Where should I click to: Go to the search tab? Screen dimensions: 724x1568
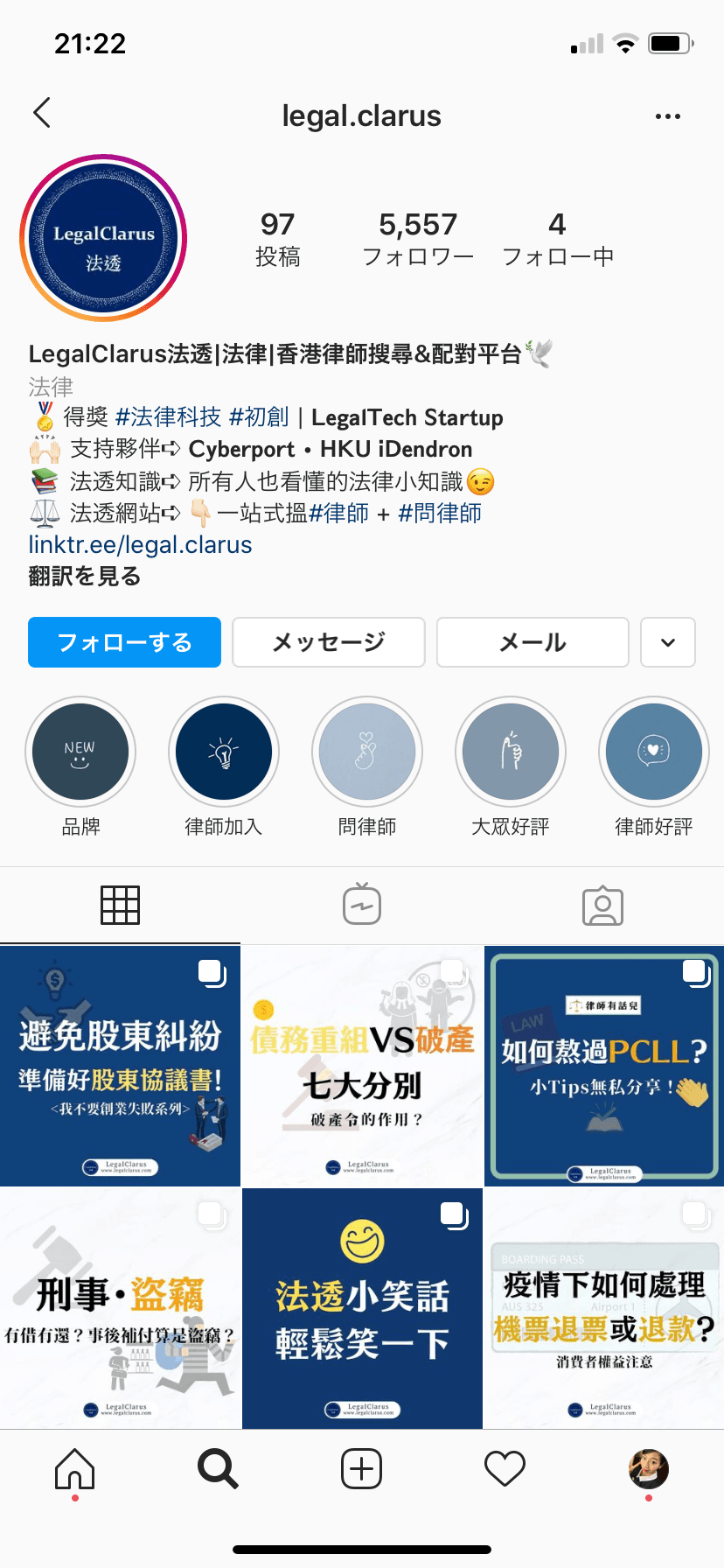218,1469
